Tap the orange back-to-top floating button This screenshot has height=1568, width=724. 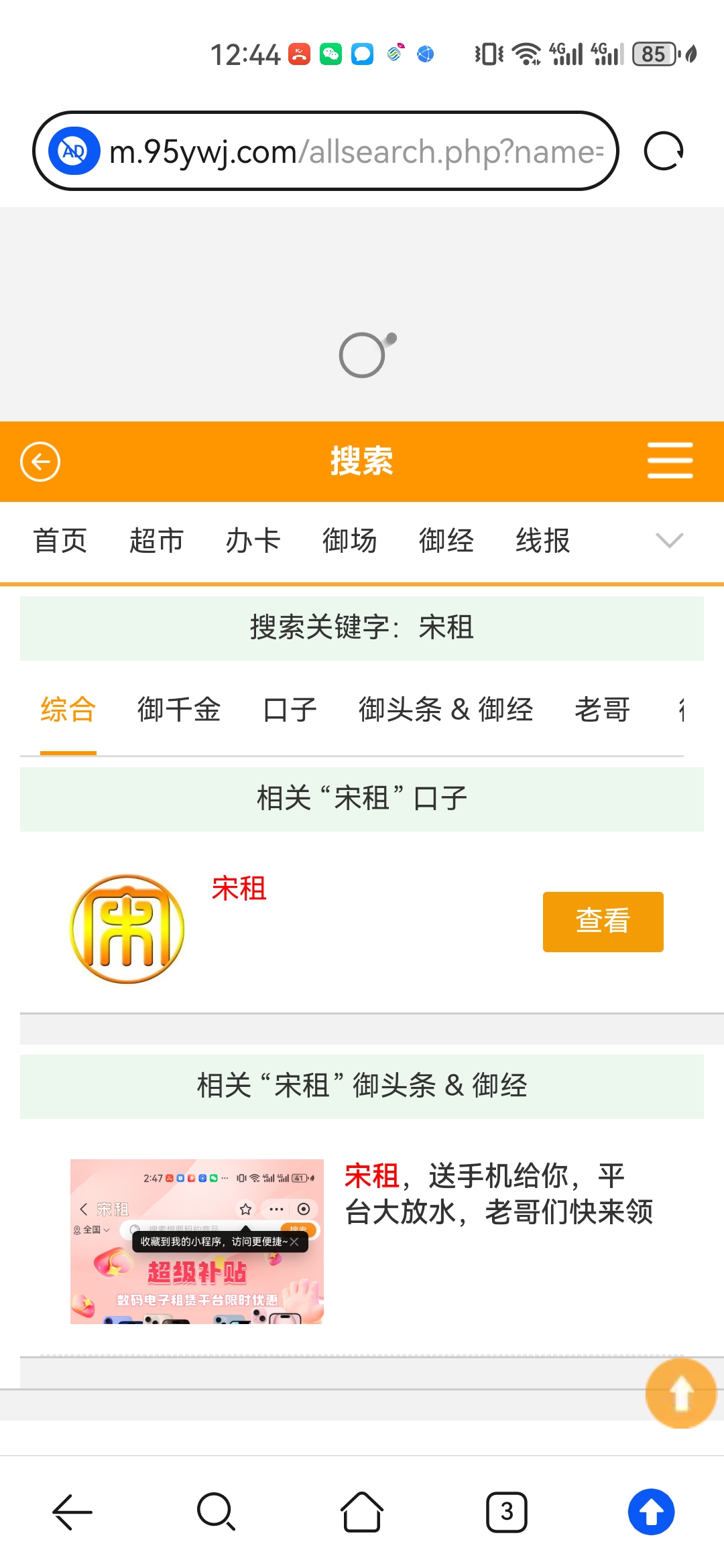[x=680, y=1394]
